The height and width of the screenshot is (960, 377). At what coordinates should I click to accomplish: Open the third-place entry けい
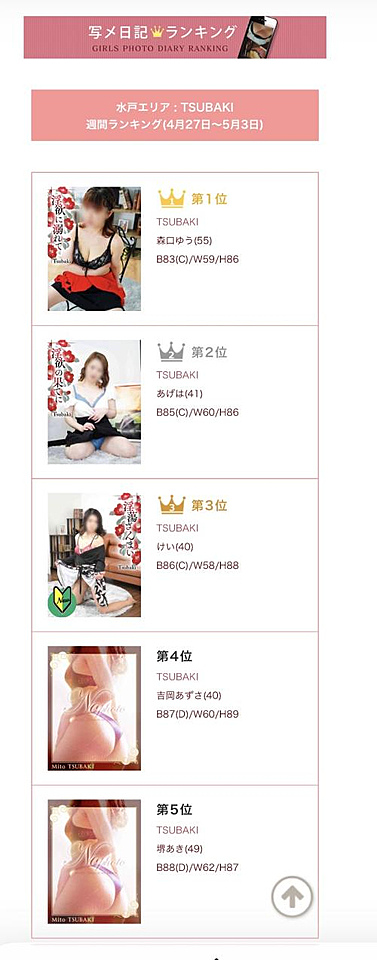pyautogui.click(x=175, y=555)
